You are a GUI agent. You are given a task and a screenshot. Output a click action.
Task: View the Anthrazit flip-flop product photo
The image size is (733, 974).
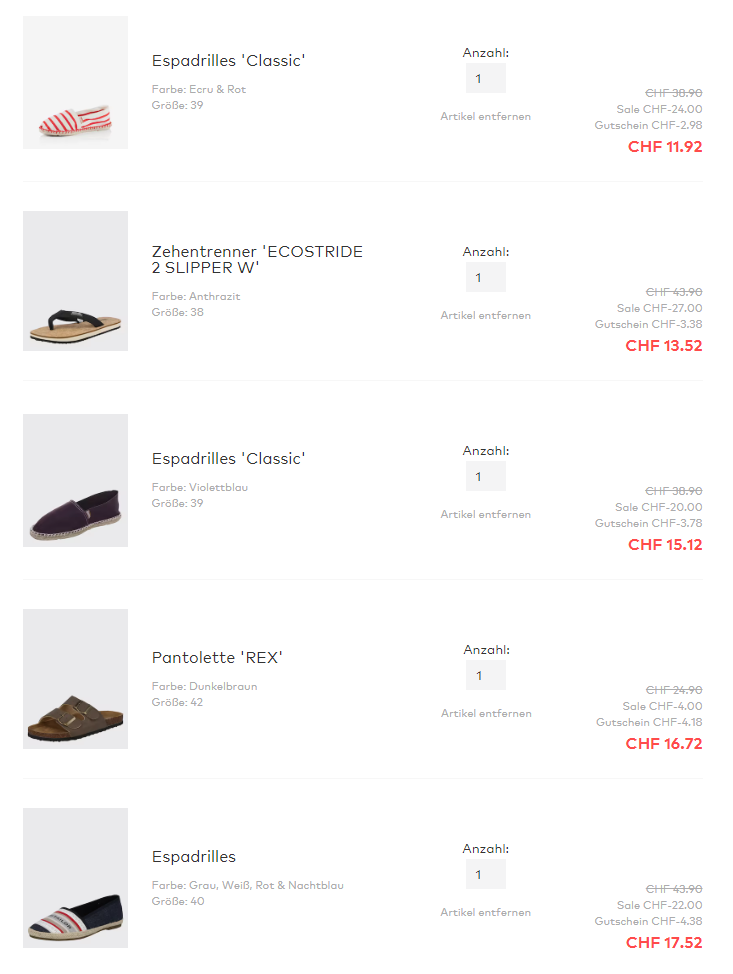(x=76, y=281)
